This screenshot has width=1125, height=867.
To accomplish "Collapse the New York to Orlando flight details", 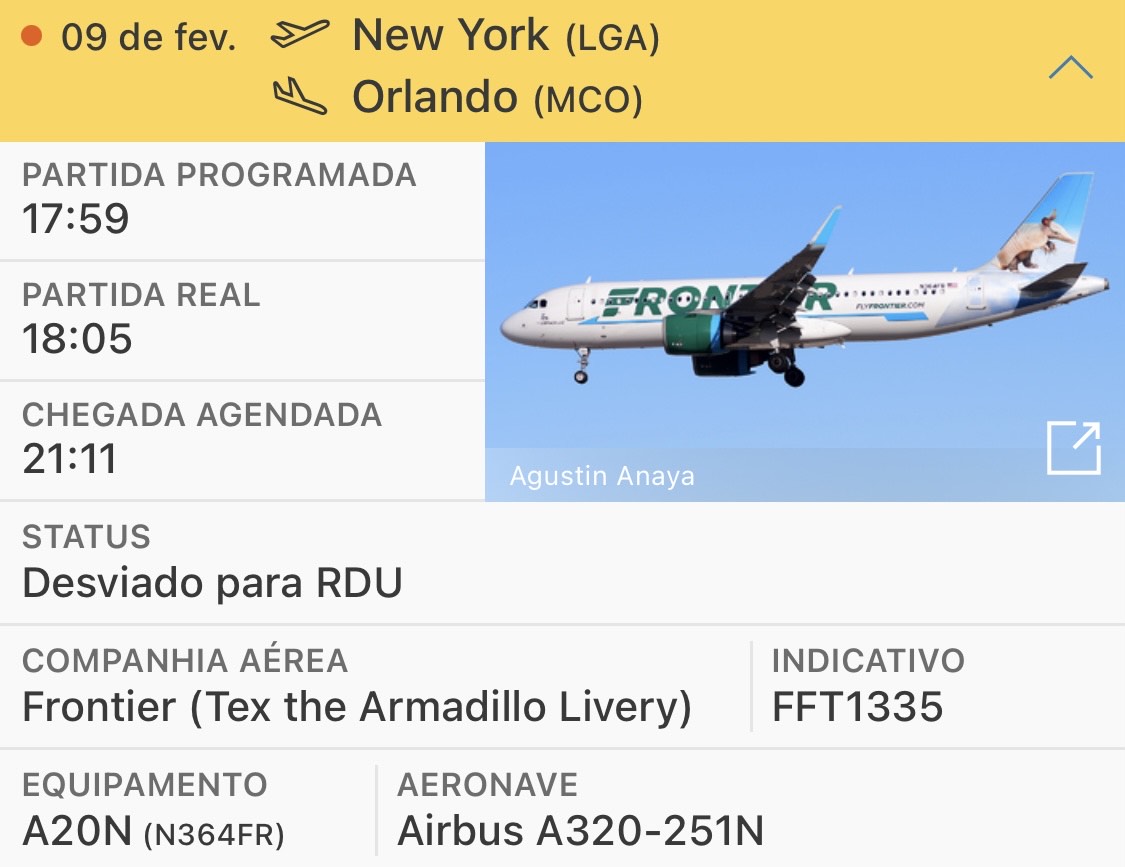I will click(x=1070, y=69).
